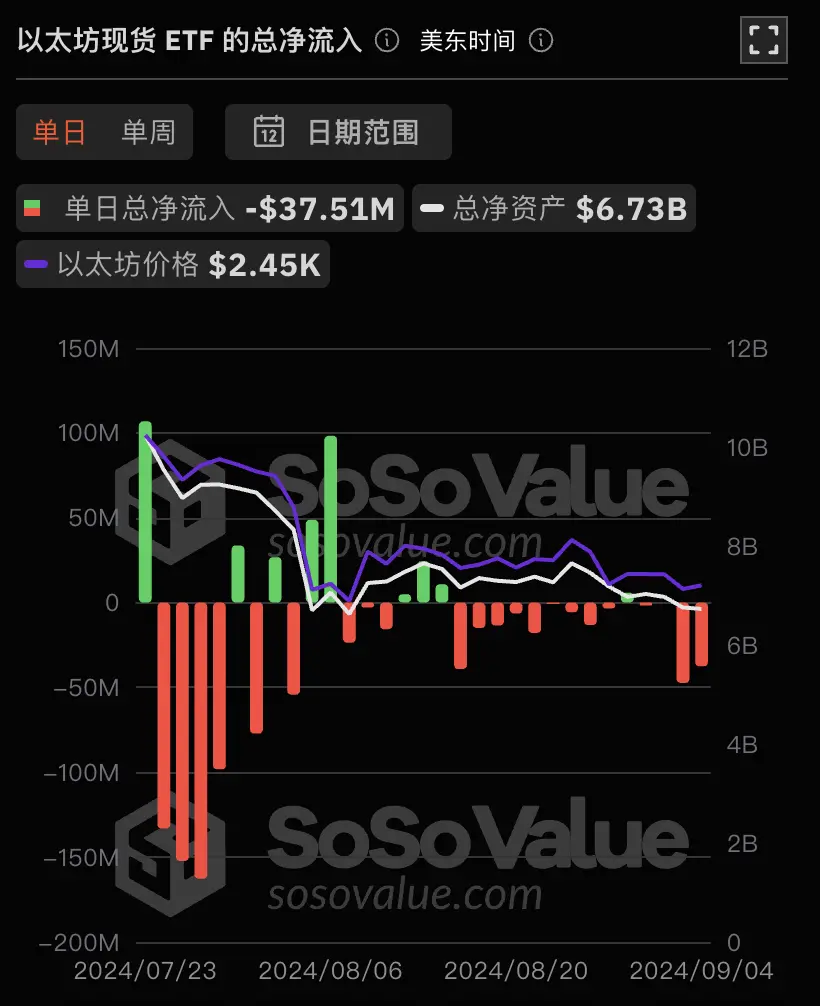
Task: Click the calendar icon in 日期范围 button
Action: tap(266, 131)
